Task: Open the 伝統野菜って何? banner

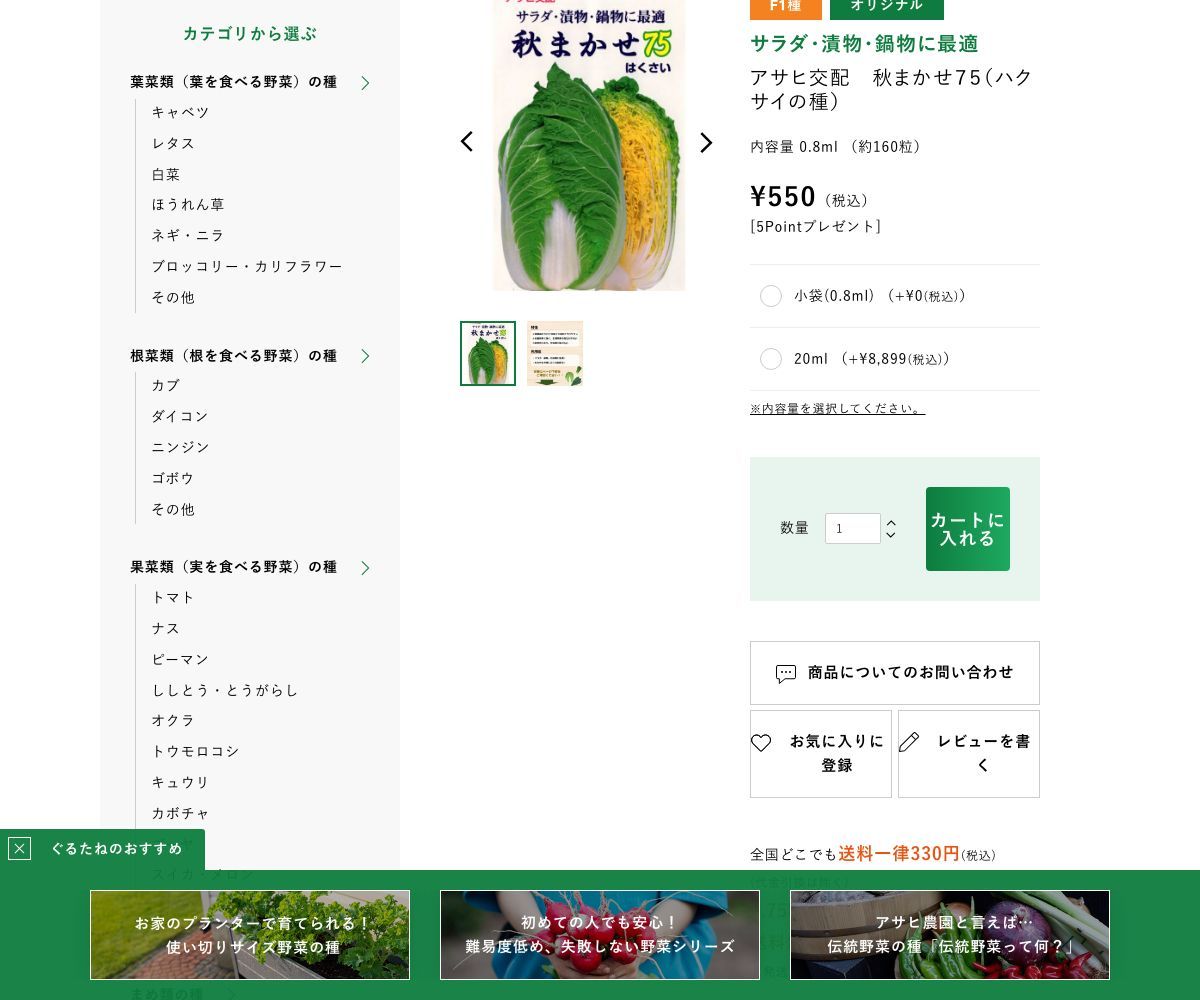Action: coord(950,935)
